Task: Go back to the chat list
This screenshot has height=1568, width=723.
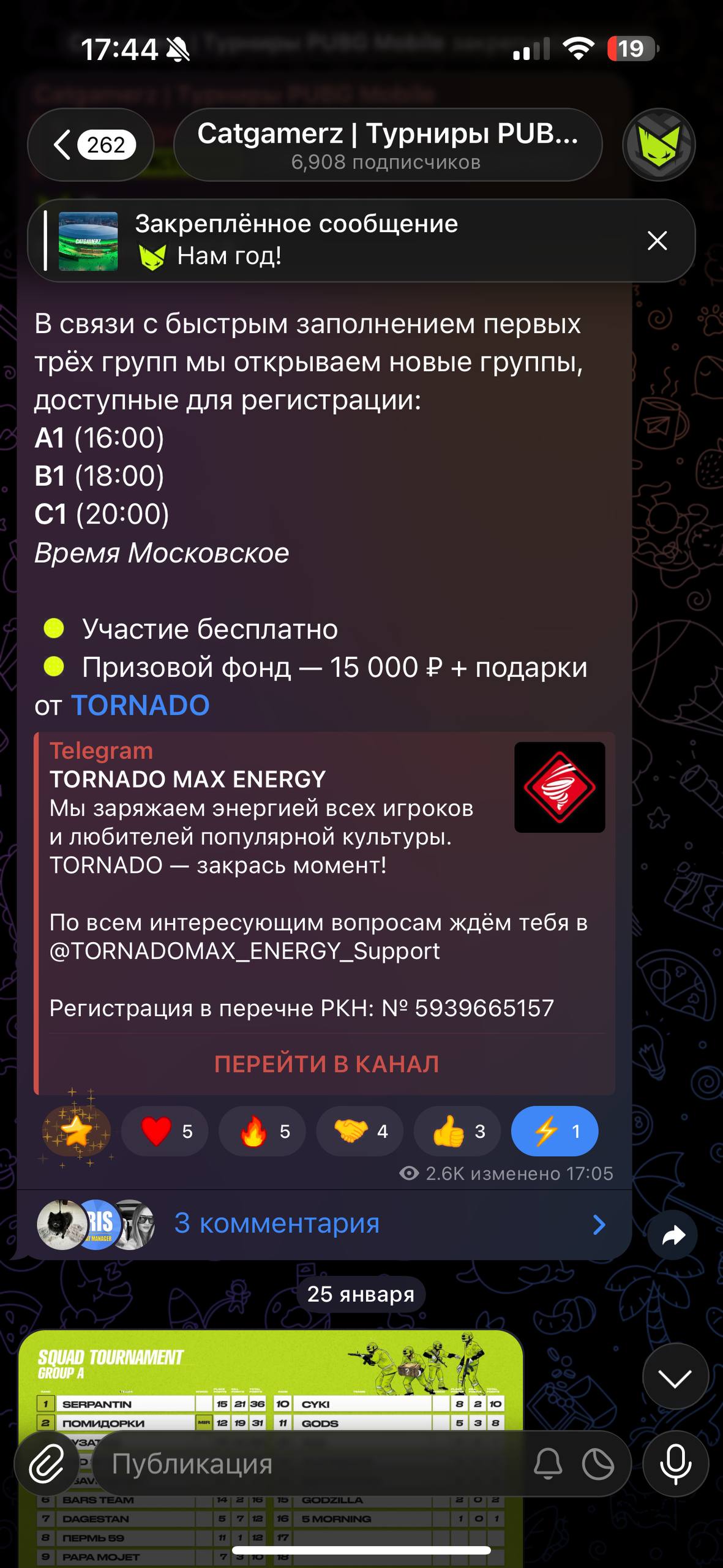Action: pyautogui.click(x=91, y=145)
